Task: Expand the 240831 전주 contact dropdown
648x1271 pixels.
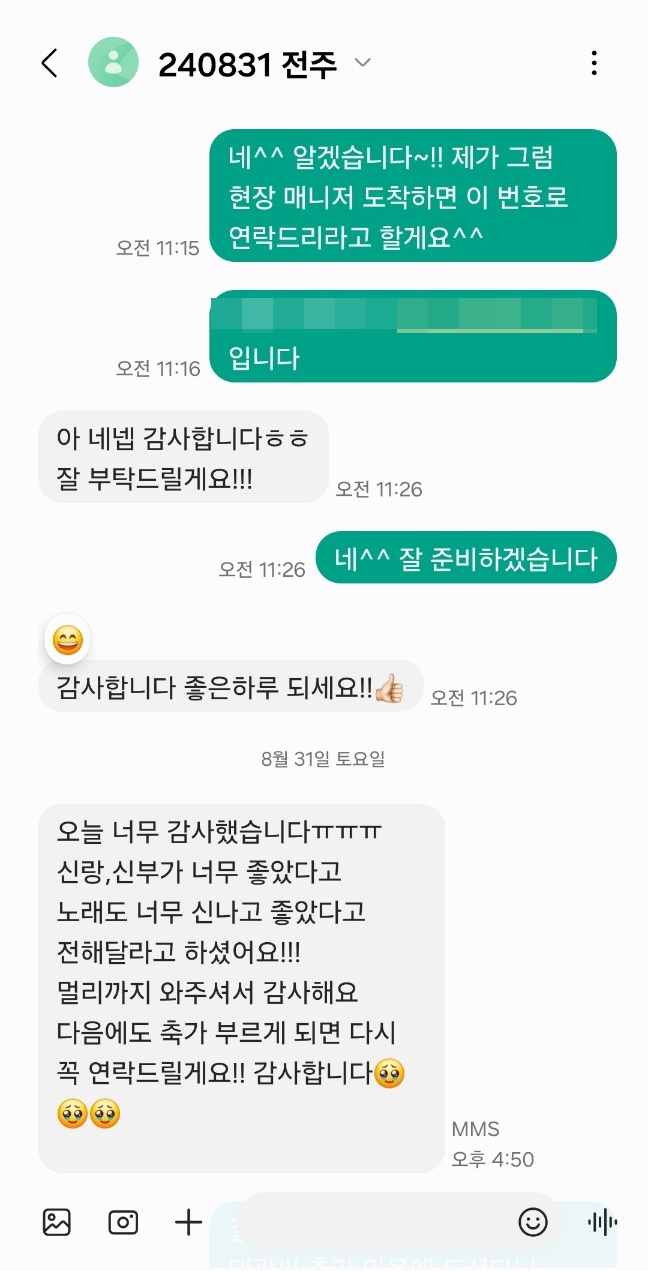Action: [x=363, y=64]
